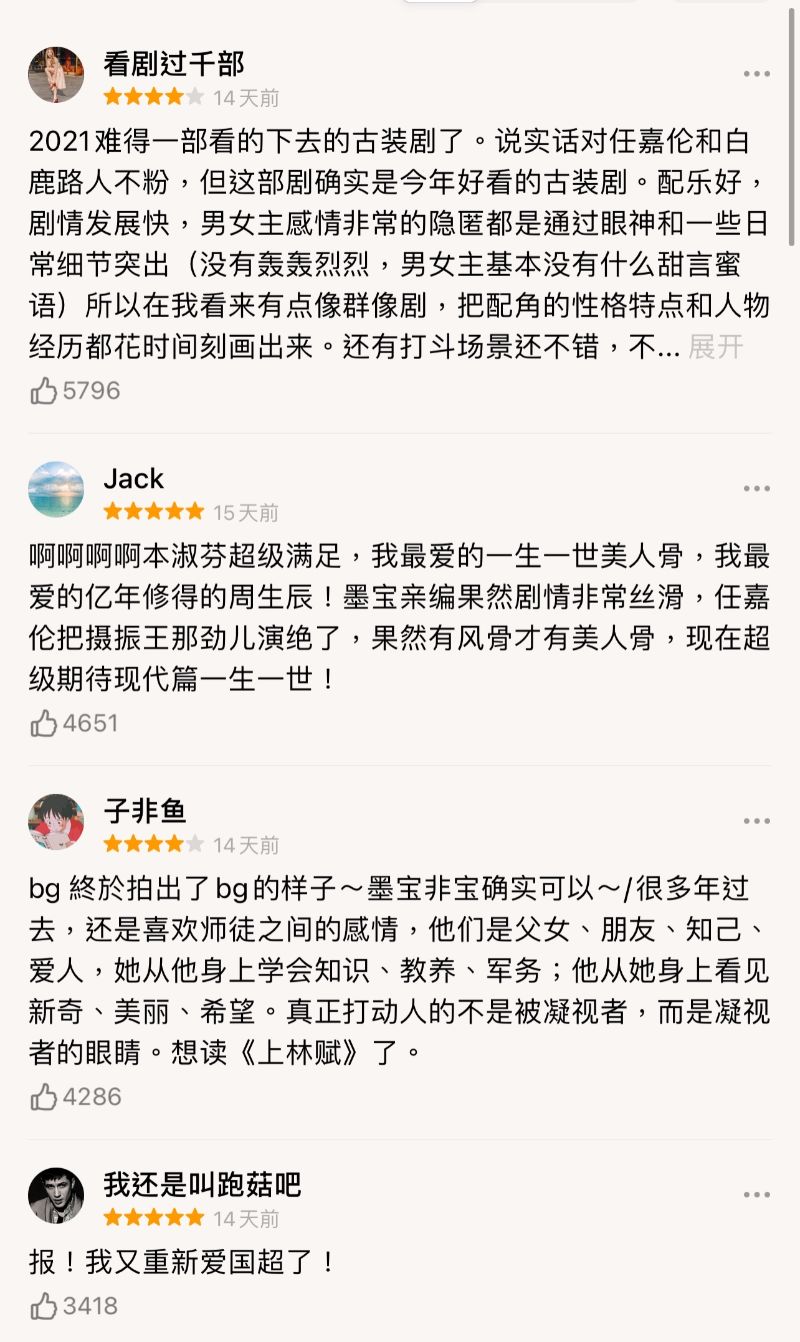The height and width of the screenshot is (1342, 800).
Task: Open 看剧过千部's profile avatar
Action: [56, 75]
